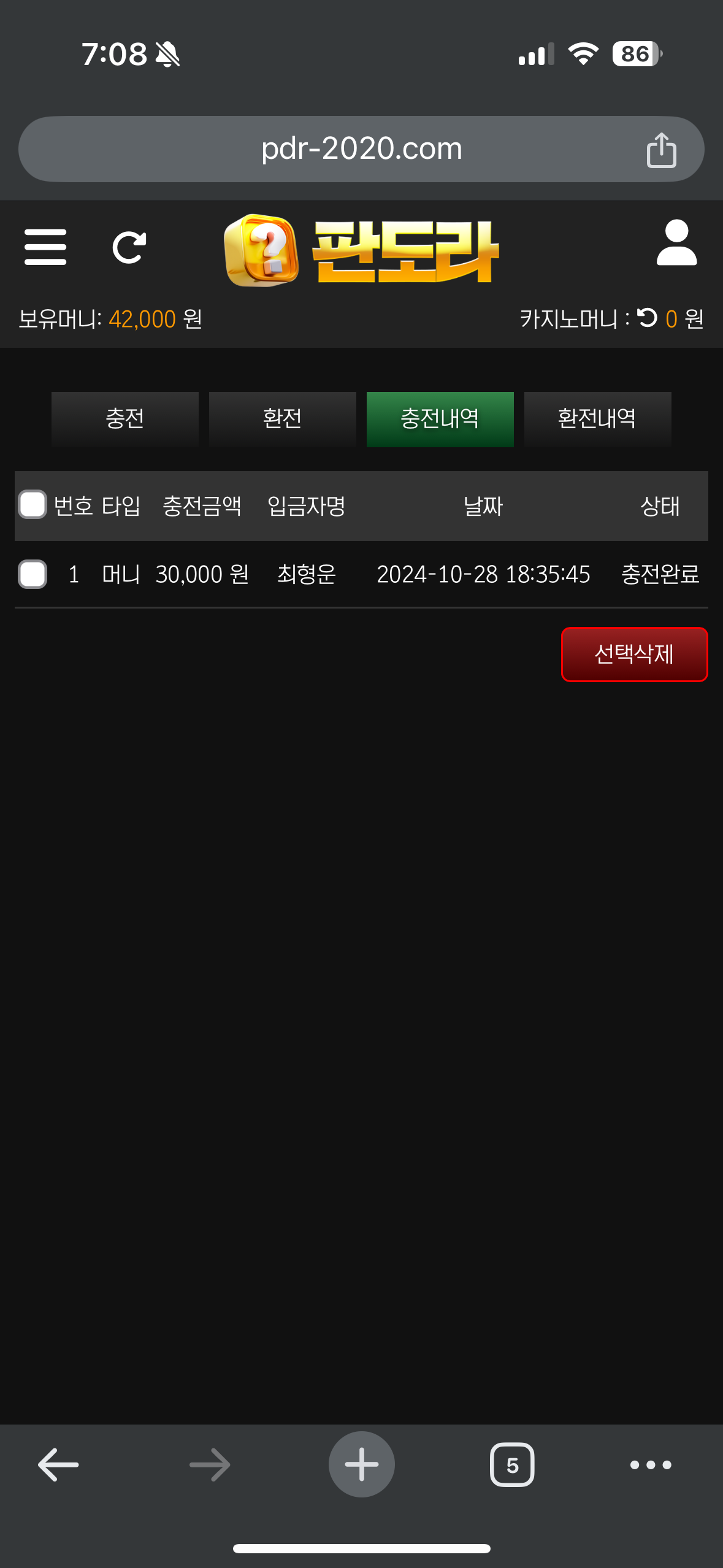Go back to the previous page
Screen dimensions: 723x1568
coord(58,1464)
